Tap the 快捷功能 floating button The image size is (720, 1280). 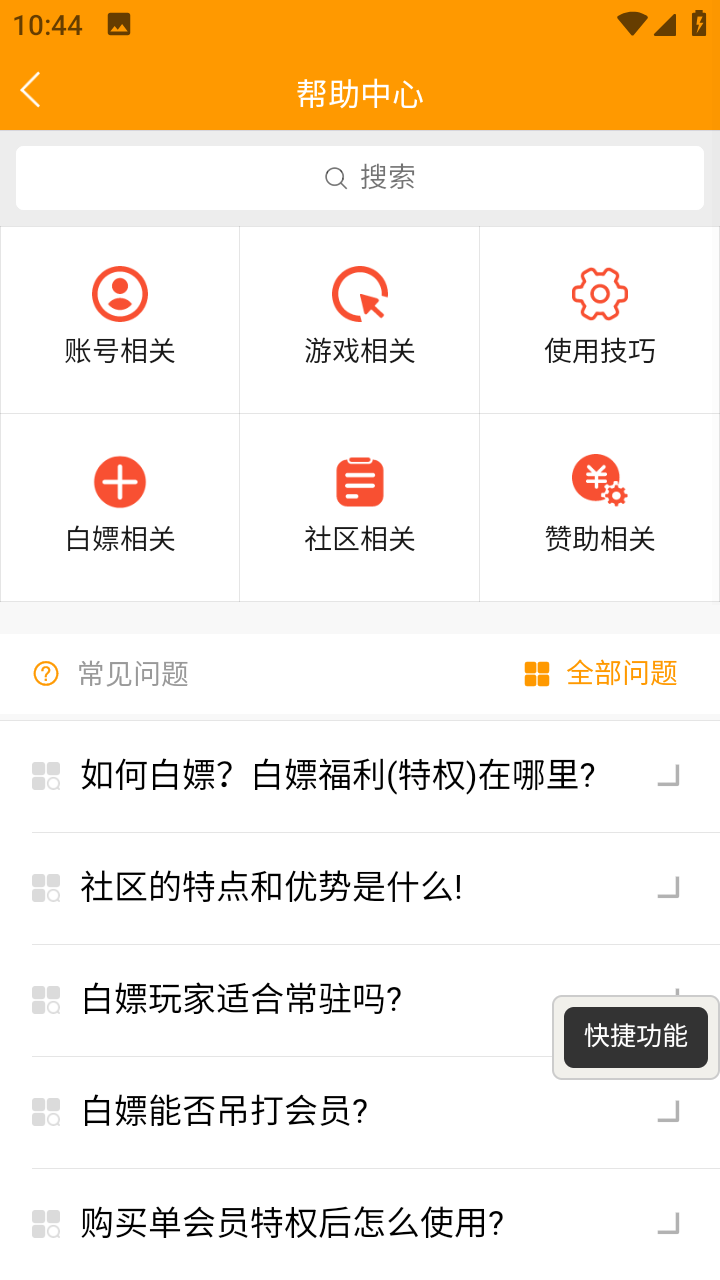pos(636,1037)
